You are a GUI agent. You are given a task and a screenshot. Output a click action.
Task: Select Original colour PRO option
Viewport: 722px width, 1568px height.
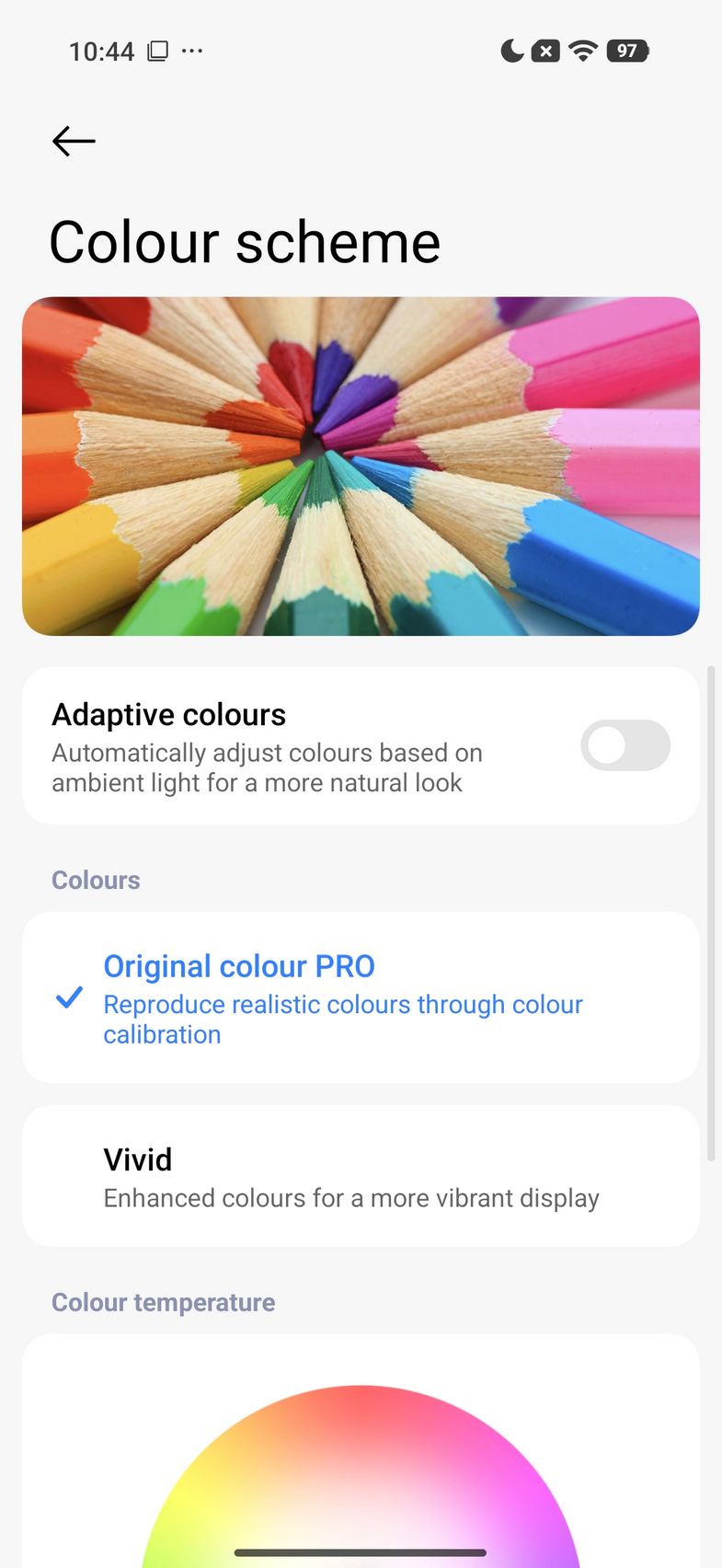point(361,997)
